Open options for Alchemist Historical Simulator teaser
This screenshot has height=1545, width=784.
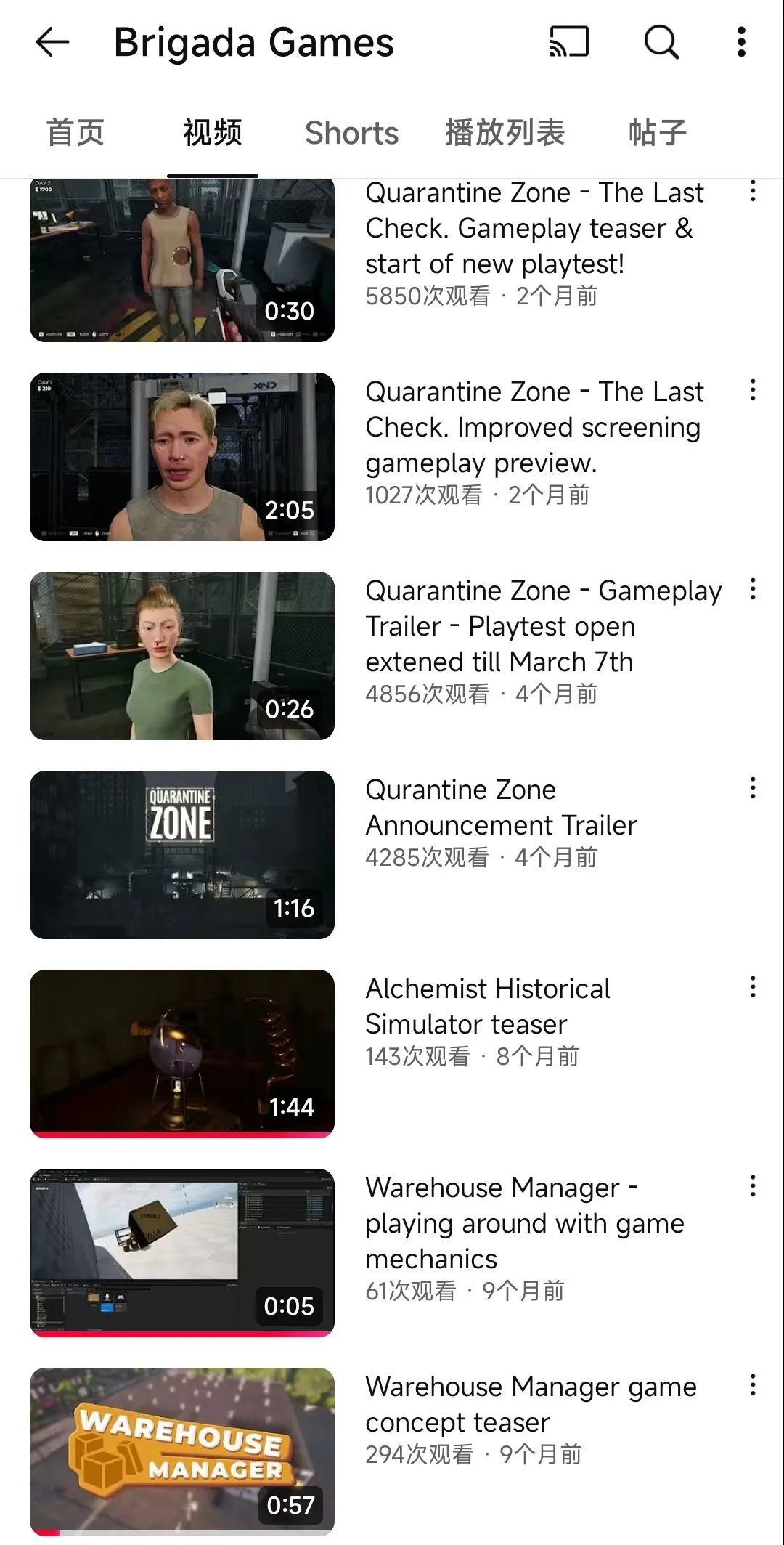click(753, 987)
